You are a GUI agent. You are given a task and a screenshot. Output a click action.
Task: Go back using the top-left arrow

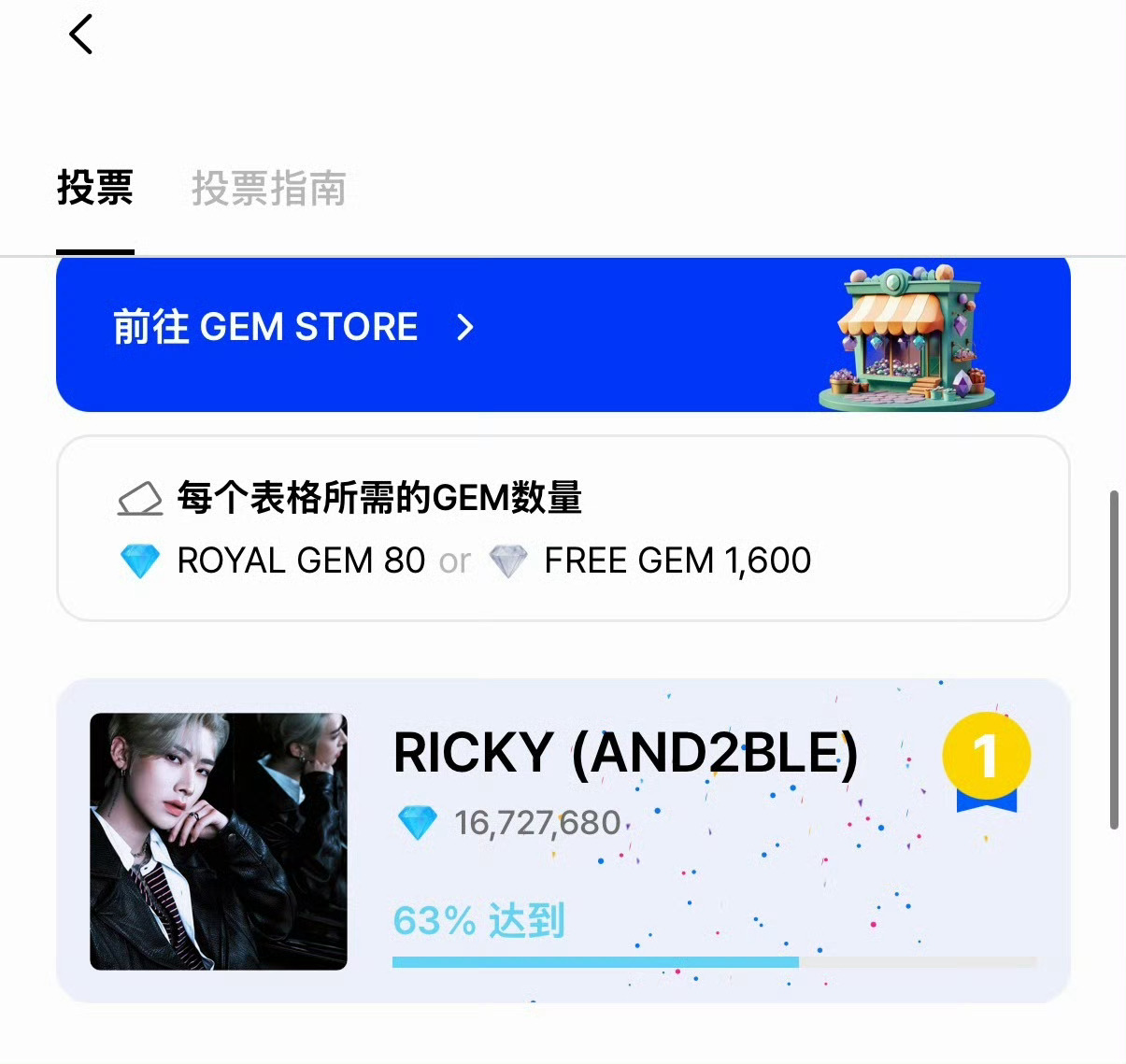point(81,35)
